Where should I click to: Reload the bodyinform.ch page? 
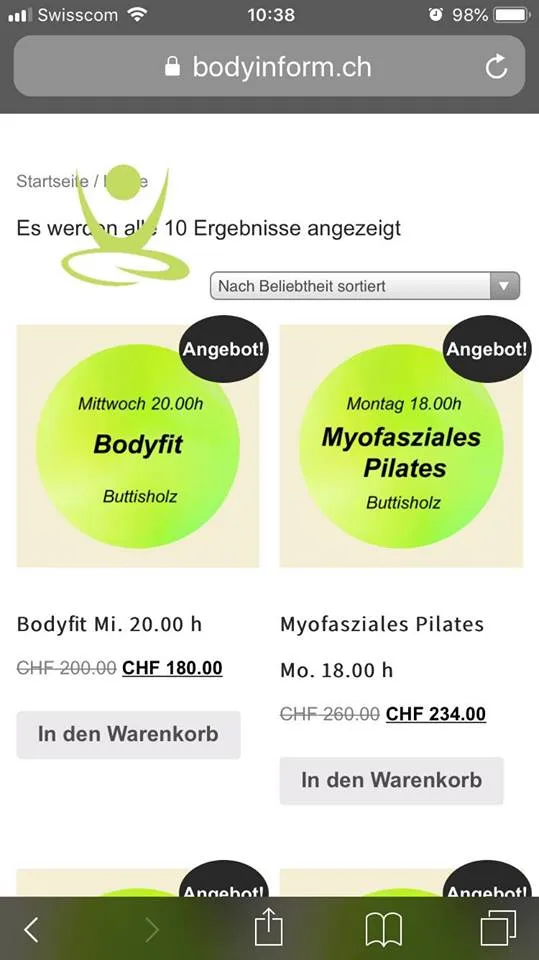[496, 66]
